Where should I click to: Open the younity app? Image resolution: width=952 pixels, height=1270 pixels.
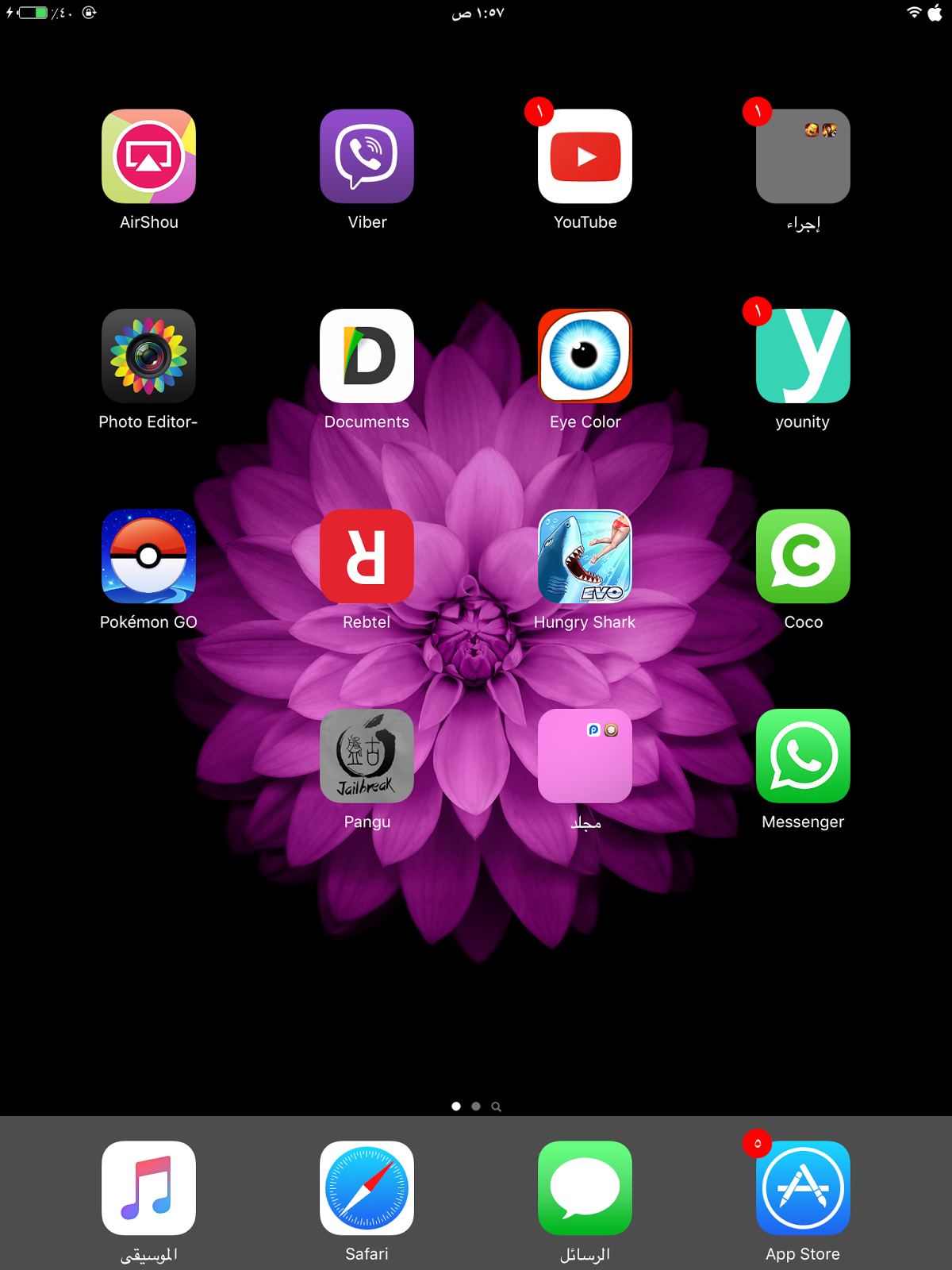click(x=803, y=356)
